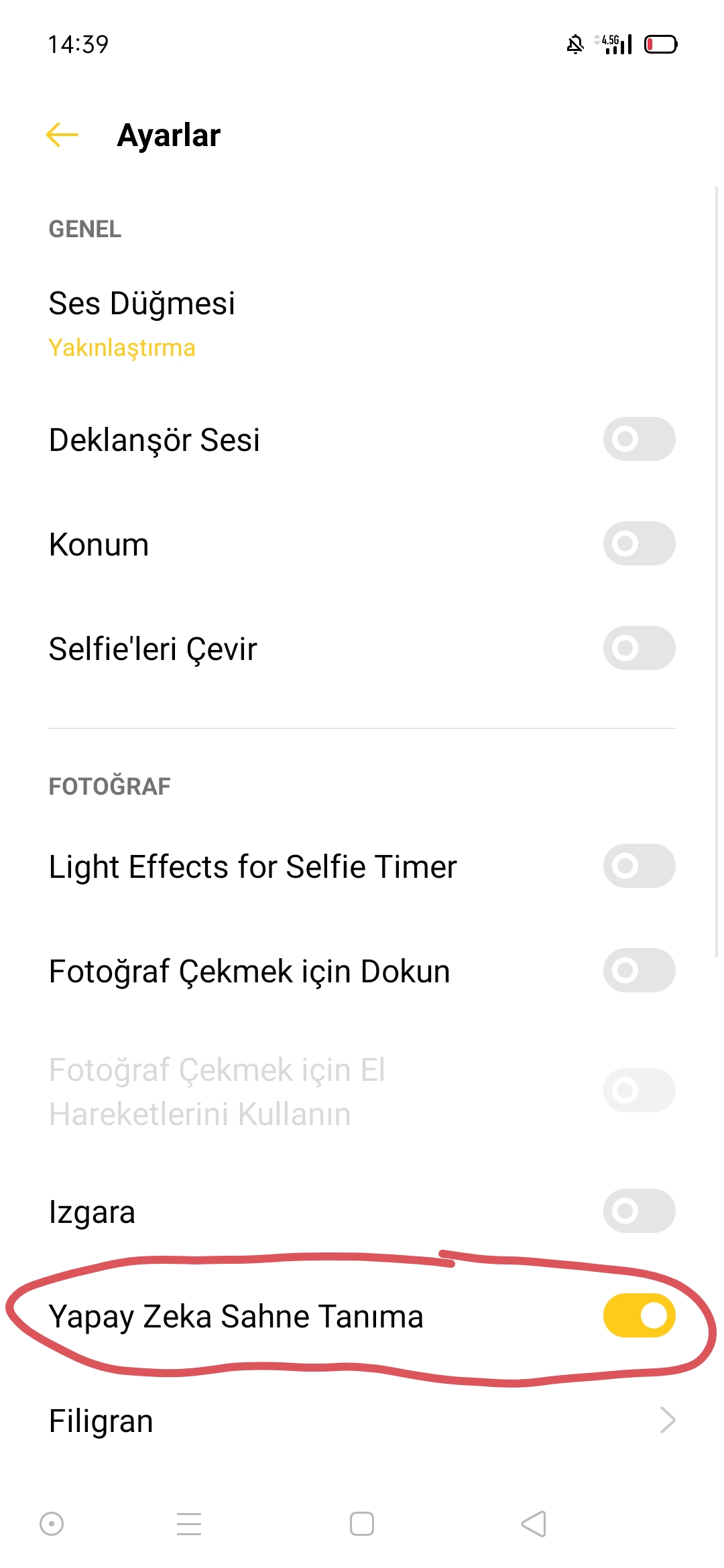Disable Yapay Zeka Sahne Tanıma
This screenshot has width=724, height=1568.
pyautogui.click(x=639, y=1315)
